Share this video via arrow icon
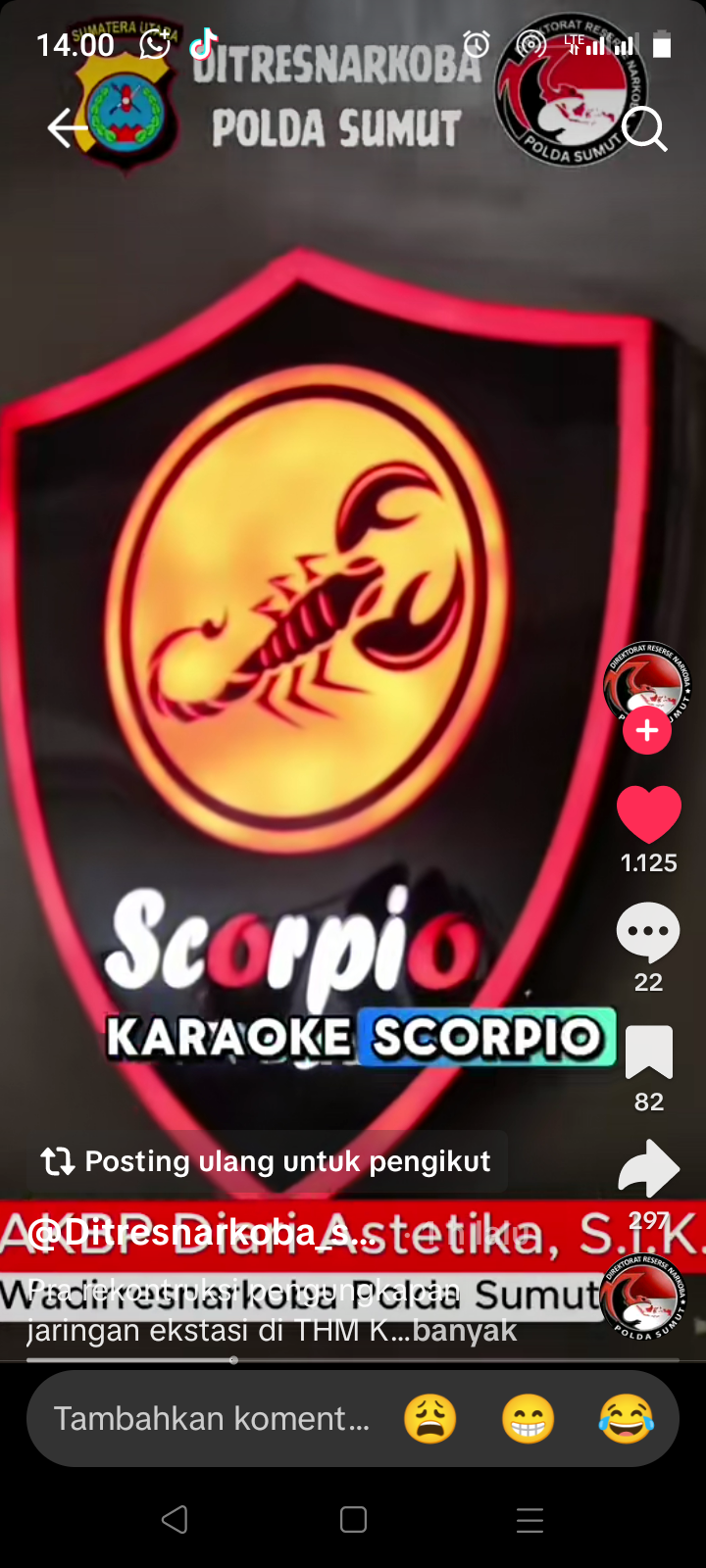Screen dimensions: 706x1568 pos(648,1169)
